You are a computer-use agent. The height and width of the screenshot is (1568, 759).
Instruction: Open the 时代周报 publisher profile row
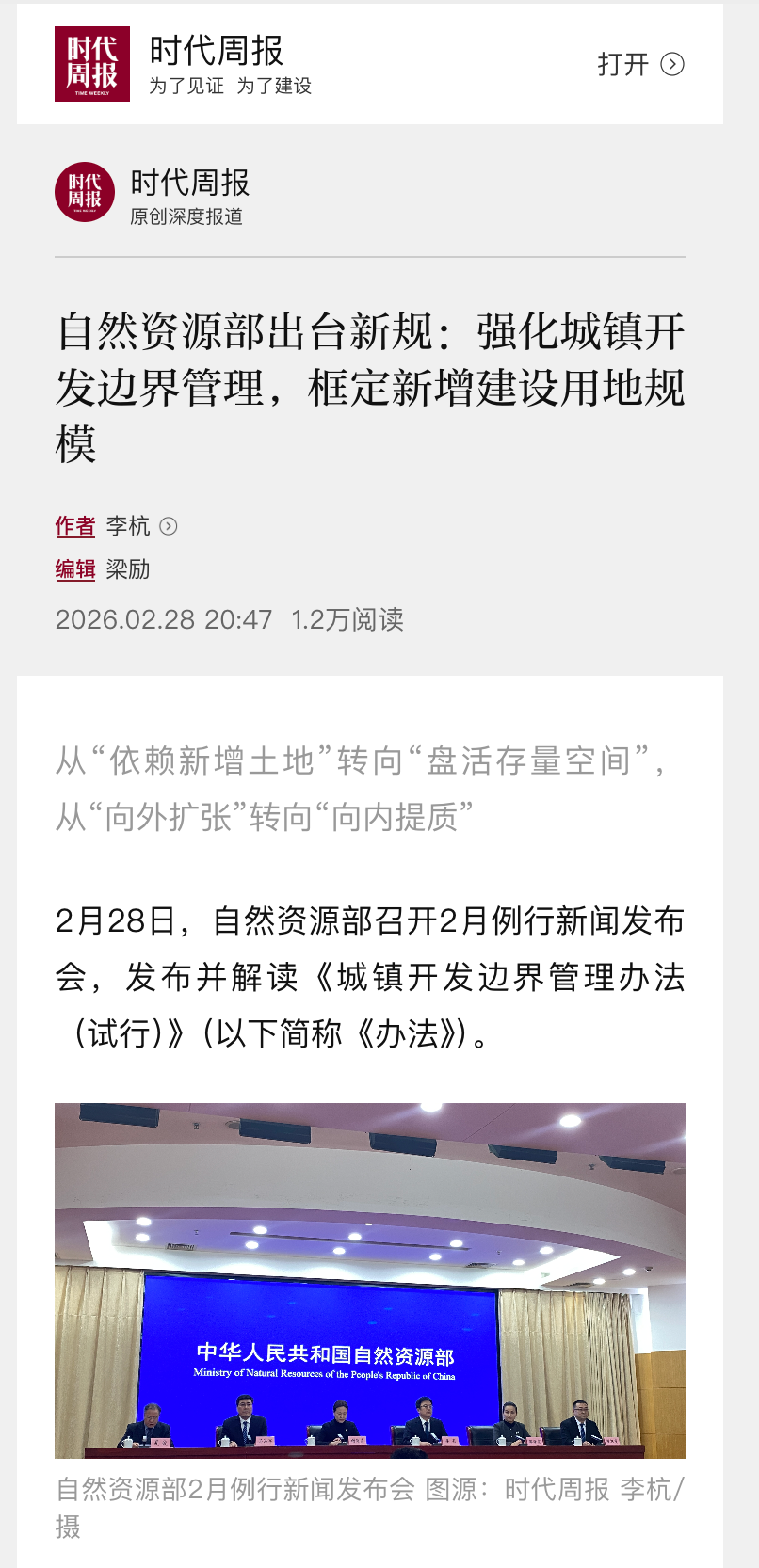click(188, 195)
